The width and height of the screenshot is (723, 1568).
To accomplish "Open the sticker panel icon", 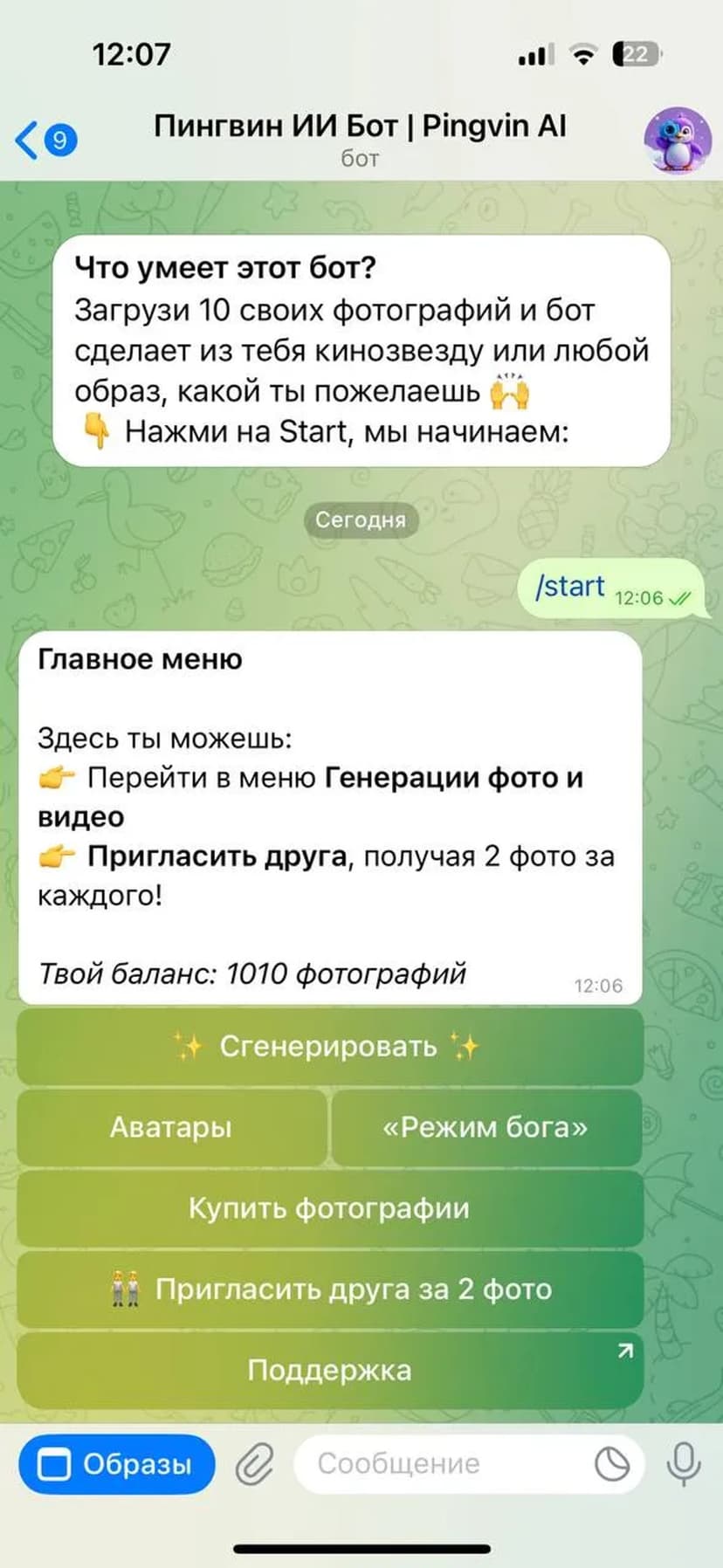I will pos(612,1464).
